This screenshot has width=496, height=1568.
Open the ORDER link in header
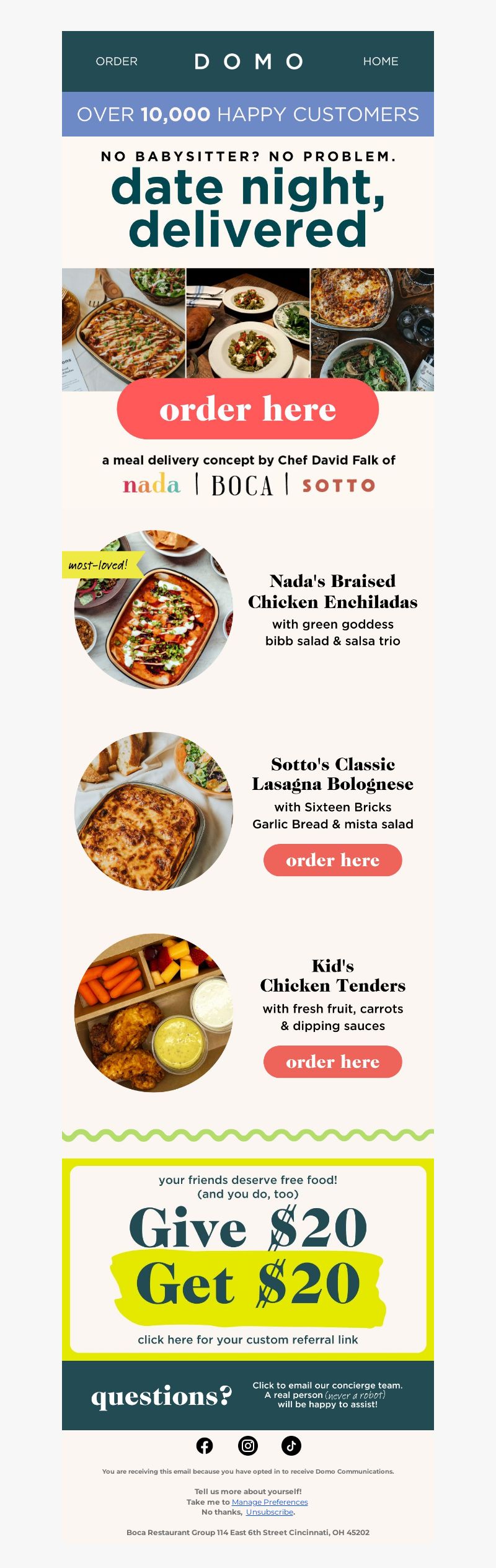117,61
